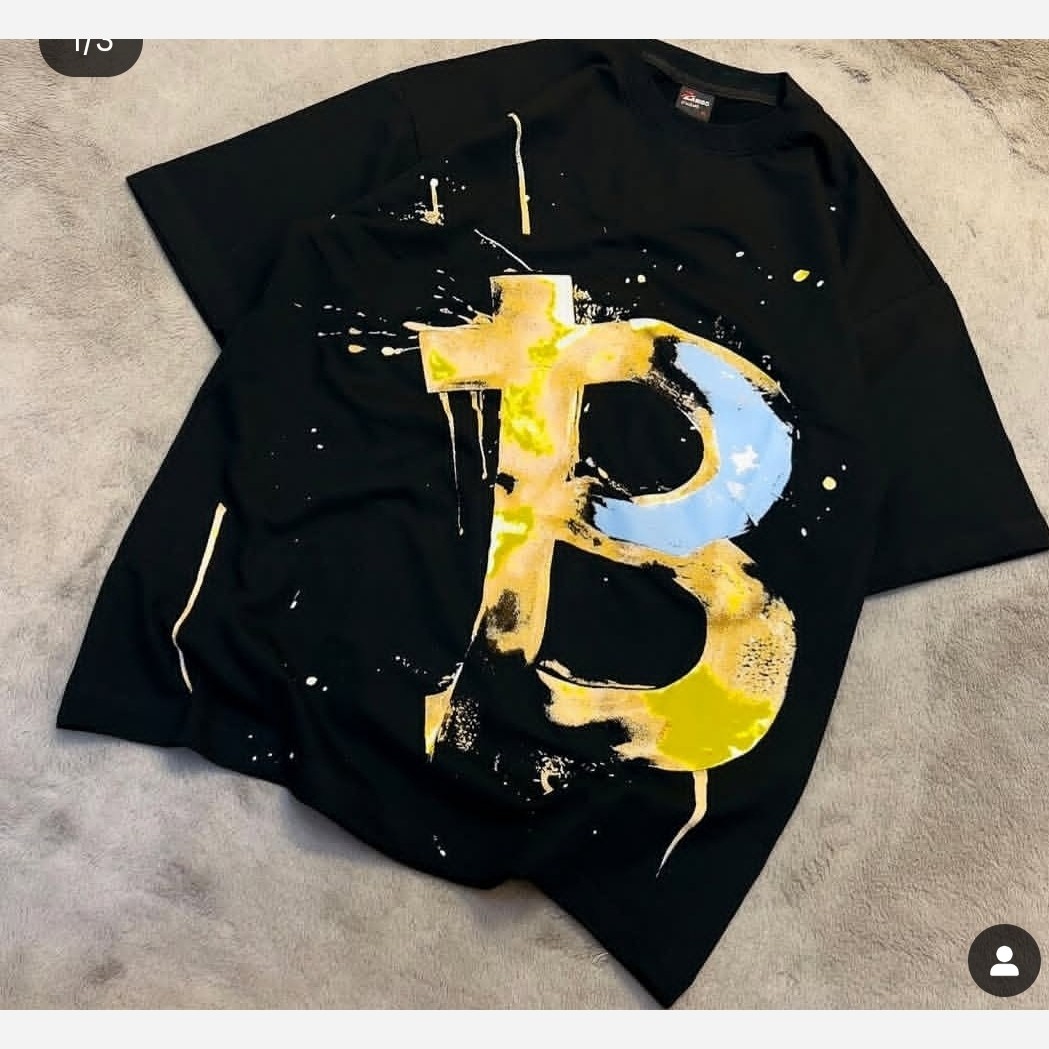
Task: Show tagged accounts via the person icon
Action: [x=1004, y=960]
